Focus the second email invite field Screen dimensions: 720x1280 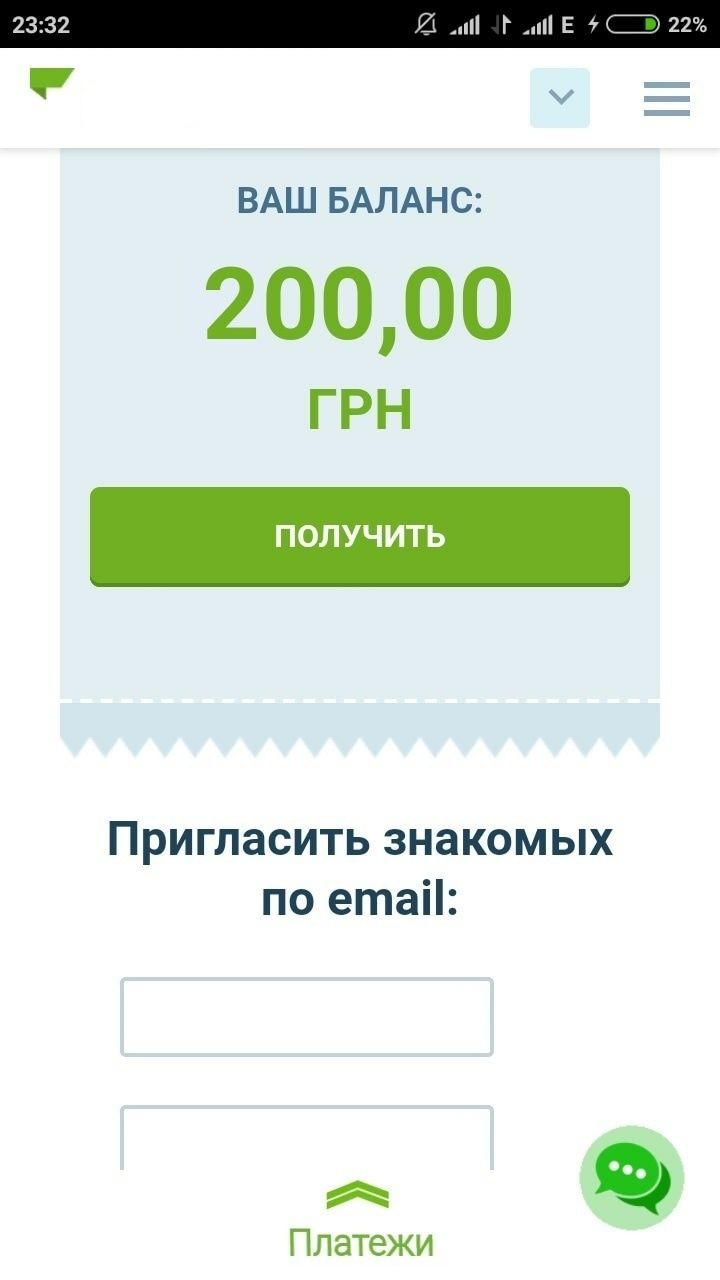tap(307, 1140)
